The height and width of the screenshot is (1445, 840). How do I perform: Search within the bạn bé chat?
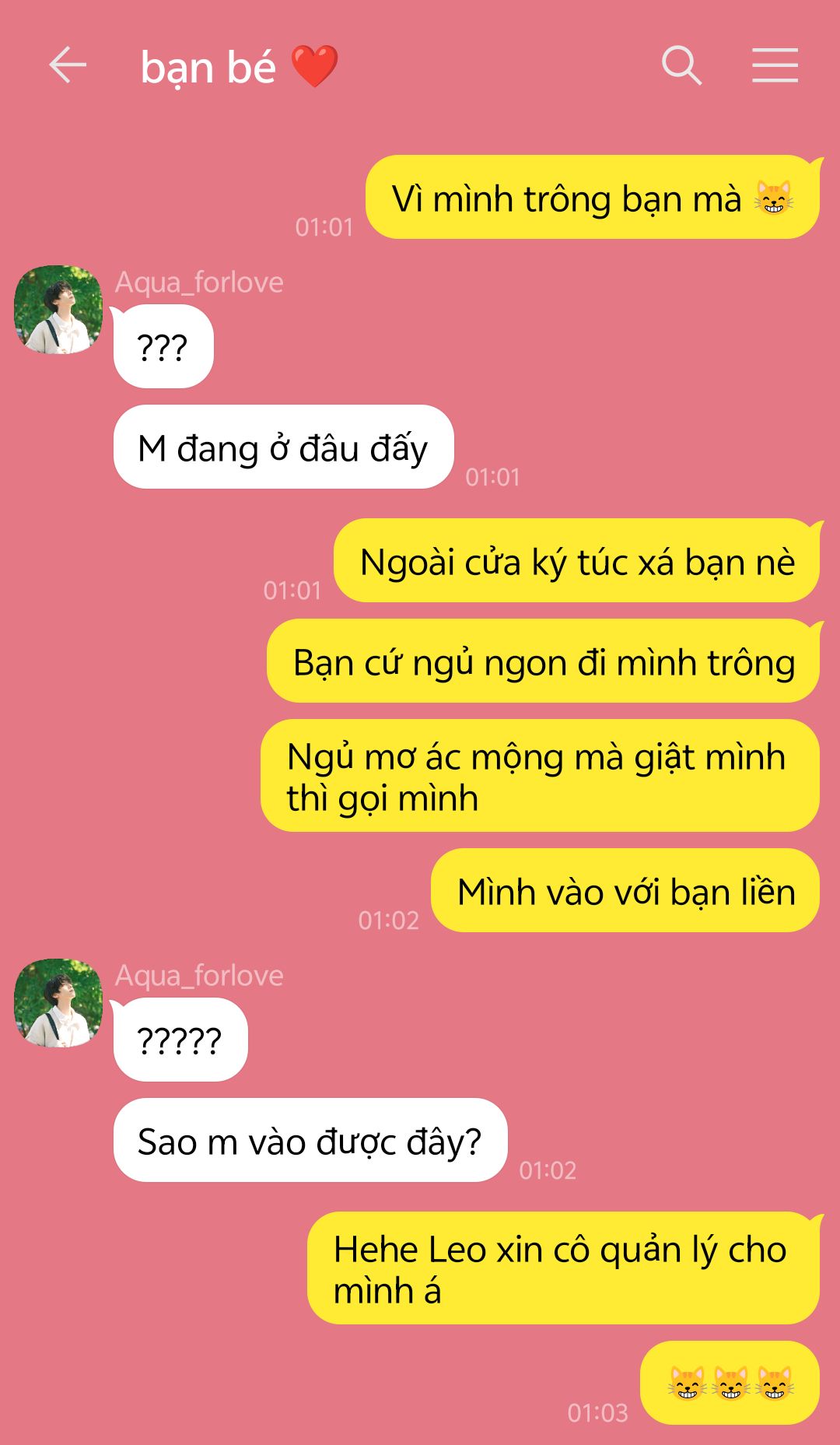pos(682,65)
